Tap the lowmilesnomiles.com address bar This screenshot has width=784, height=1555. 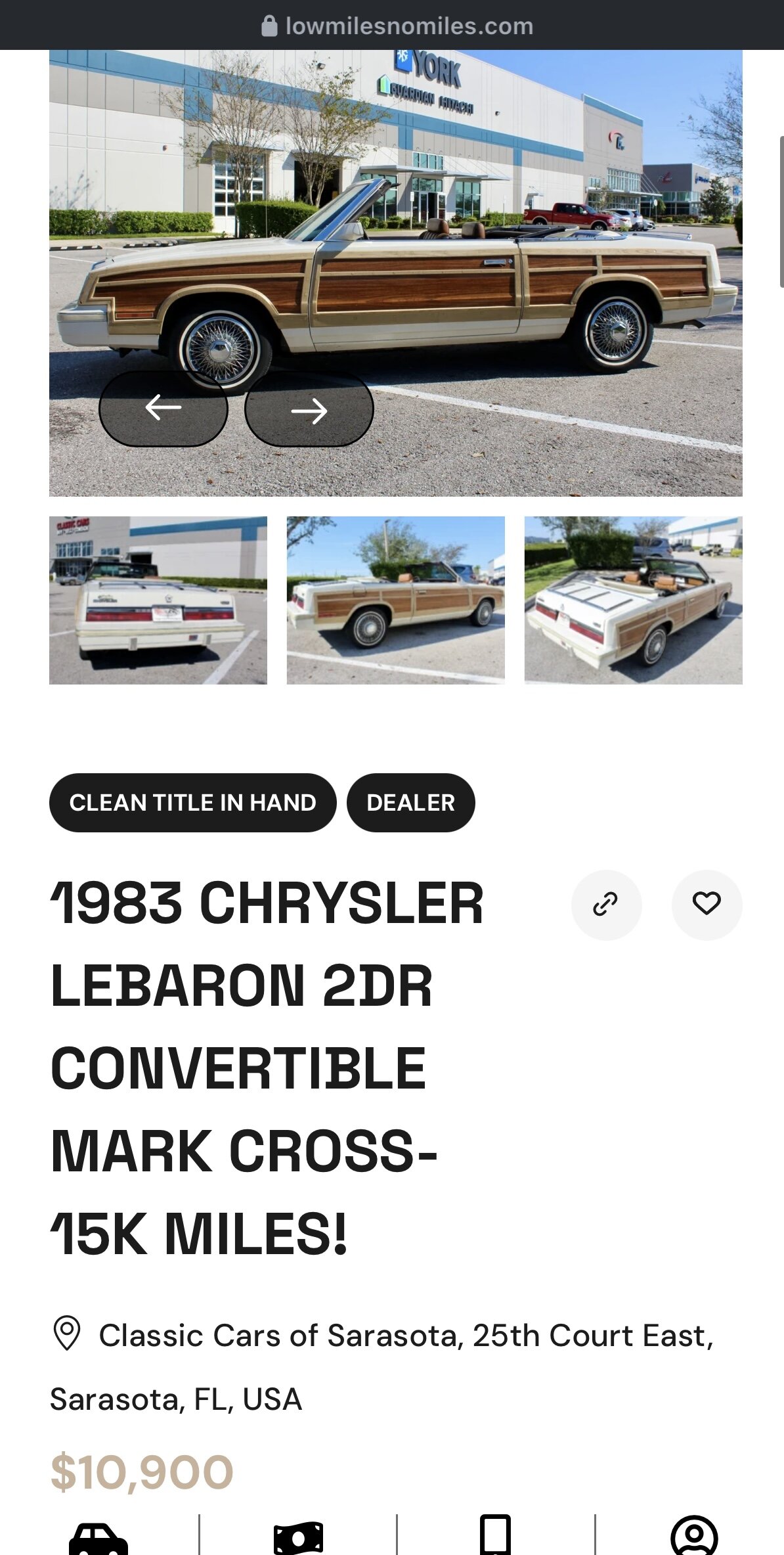click(397, 26)
